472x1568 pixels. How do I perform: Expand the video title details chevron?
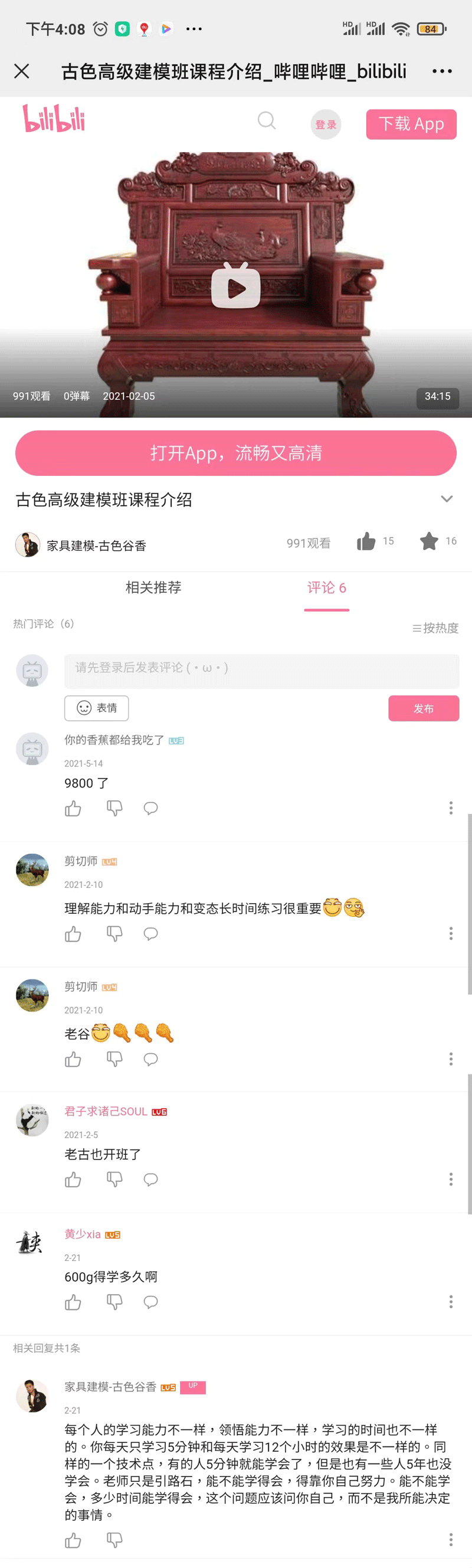tap(447, 499)
